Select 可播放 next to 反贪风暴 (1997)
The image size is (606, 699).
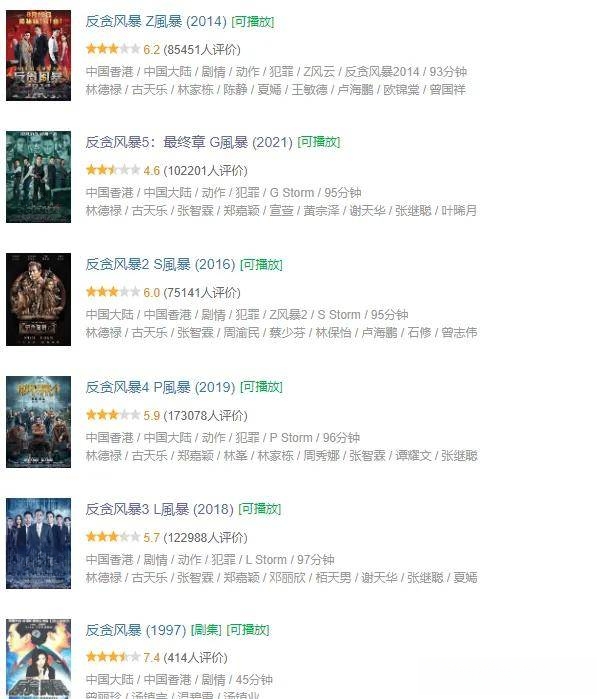pos(247,630)
